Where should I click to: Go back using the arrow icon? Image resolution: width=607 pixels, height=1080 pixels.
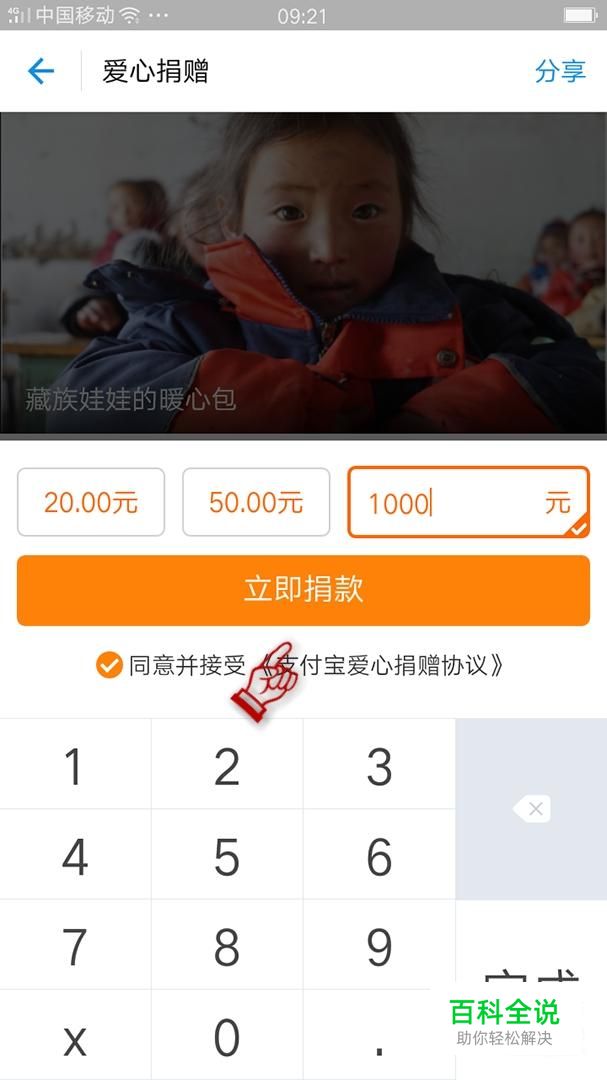41,71
